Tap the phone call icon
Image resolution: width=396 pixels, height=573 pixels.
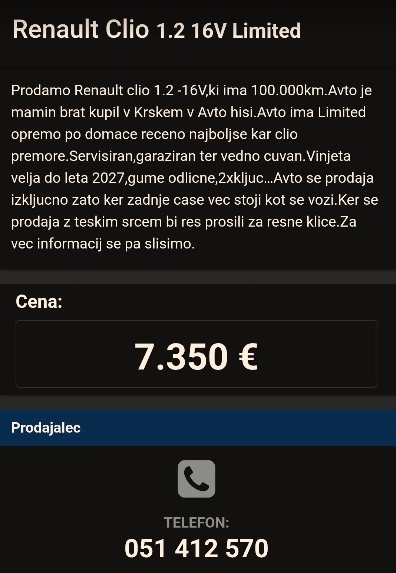pos(197,479)
